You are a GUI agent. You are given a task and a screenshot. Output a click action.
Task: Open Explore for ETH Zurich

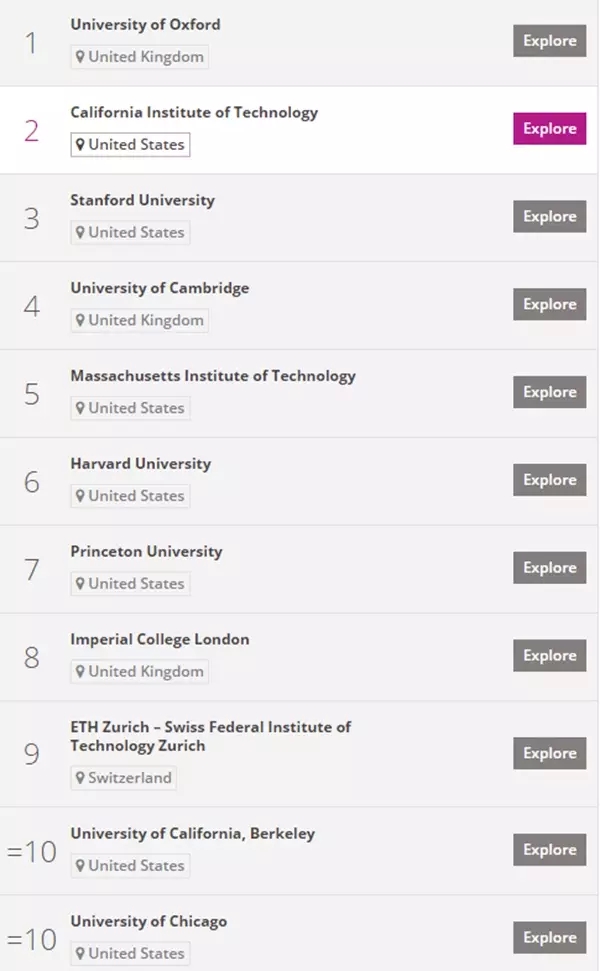click(x=549, y=753)
